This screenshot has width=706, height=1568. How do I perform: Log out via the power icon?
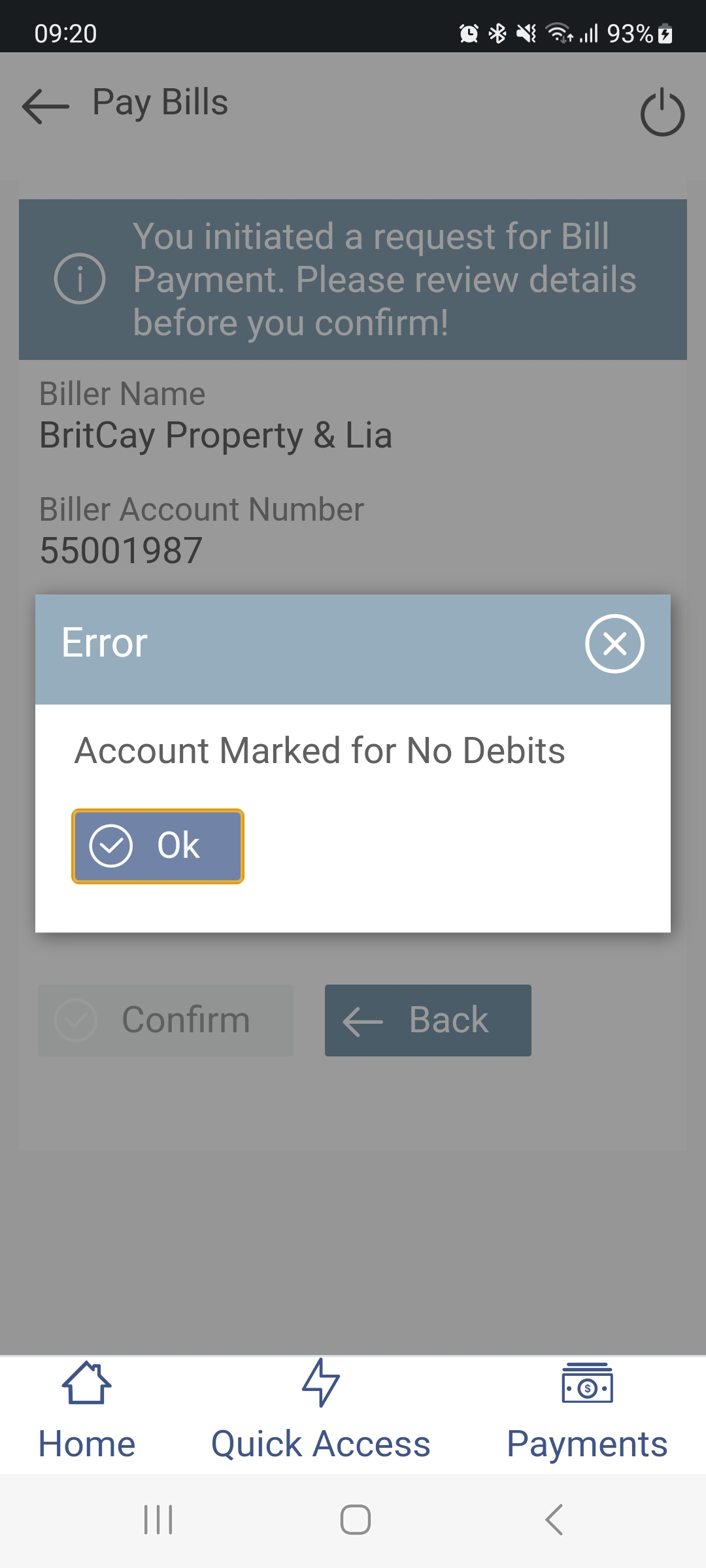click(x=662, y=112)
